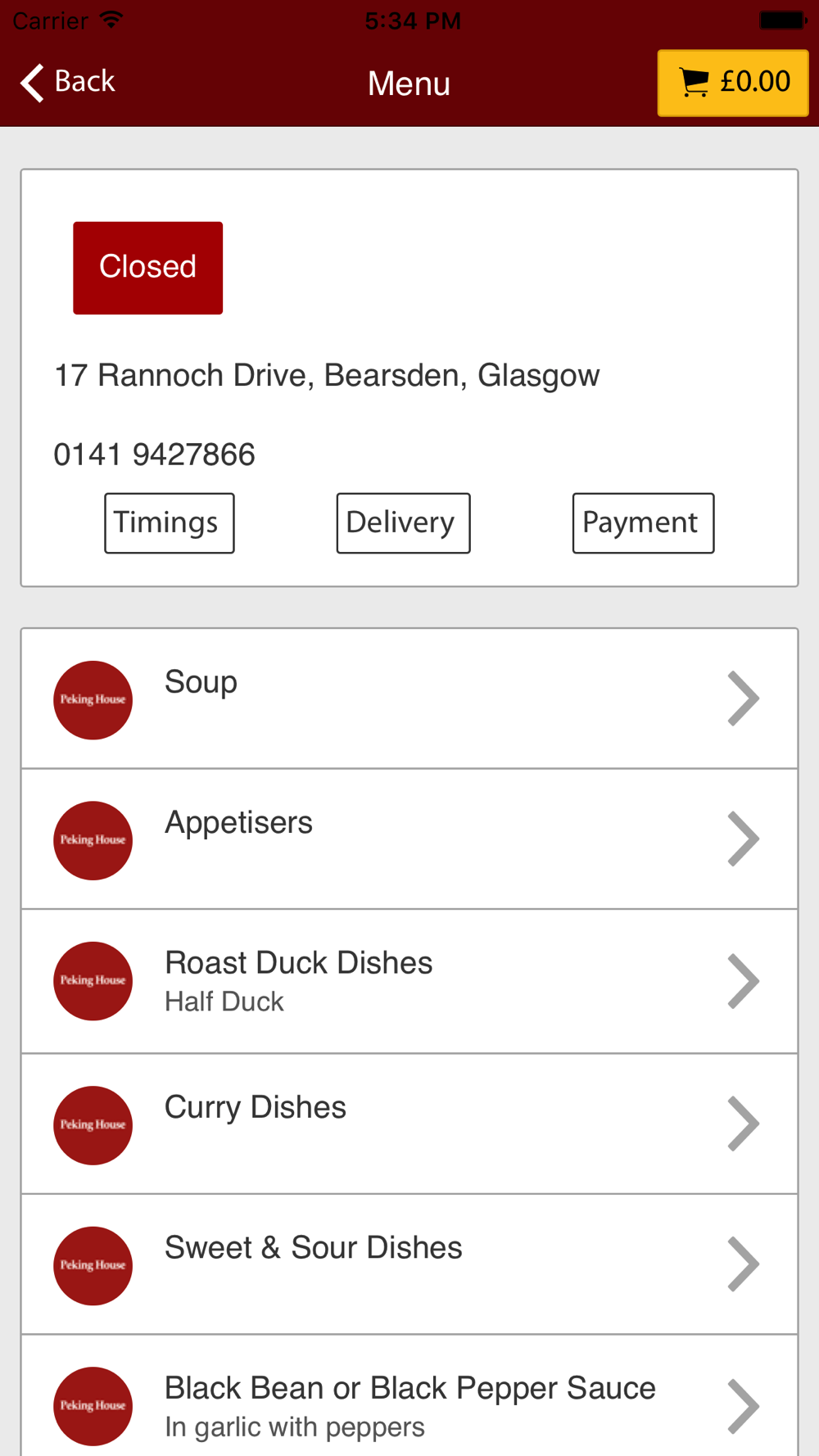View Sweet & Sour Dishes
Viewport: 819px width, 1456px height.
pos(409,1264)
